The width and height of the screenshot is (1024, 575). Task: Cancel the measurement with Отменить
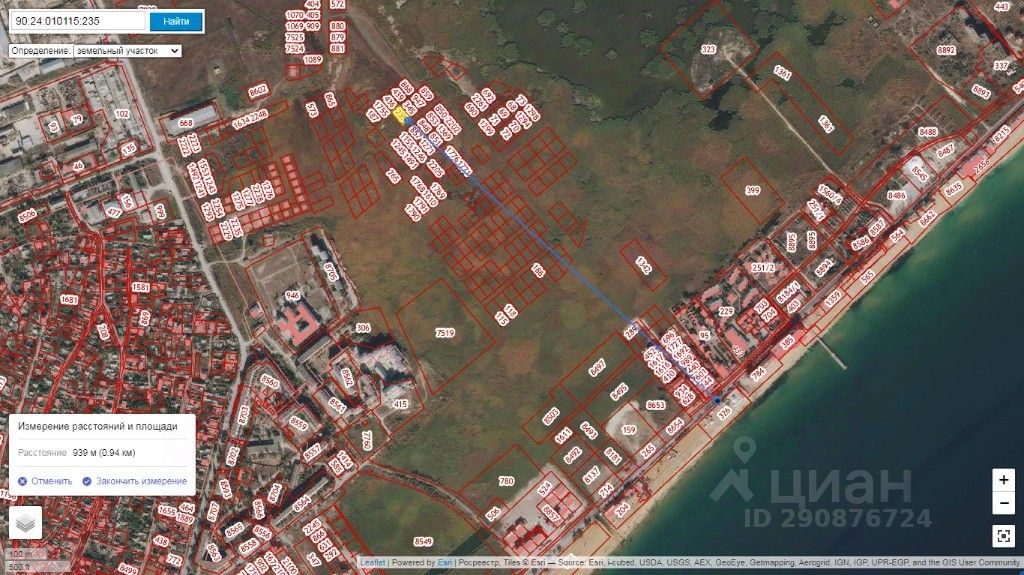click(46, 481)
